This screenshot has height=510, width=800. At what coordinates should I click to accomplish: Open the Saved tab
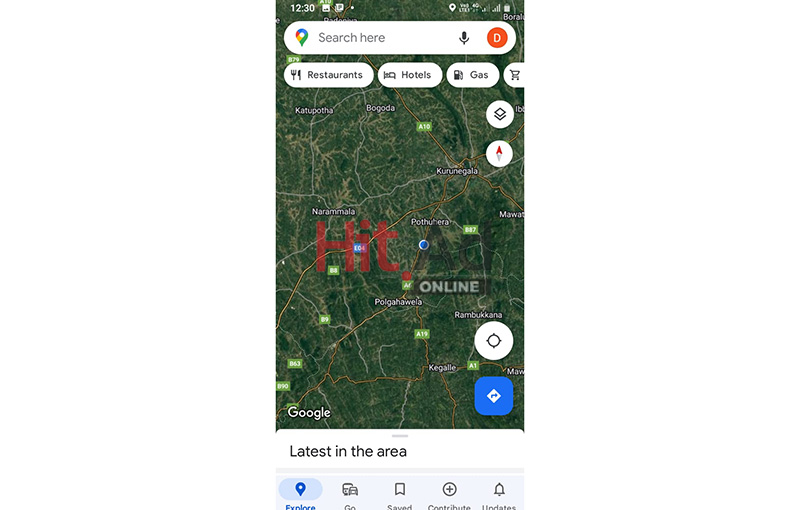pos(399,493)
